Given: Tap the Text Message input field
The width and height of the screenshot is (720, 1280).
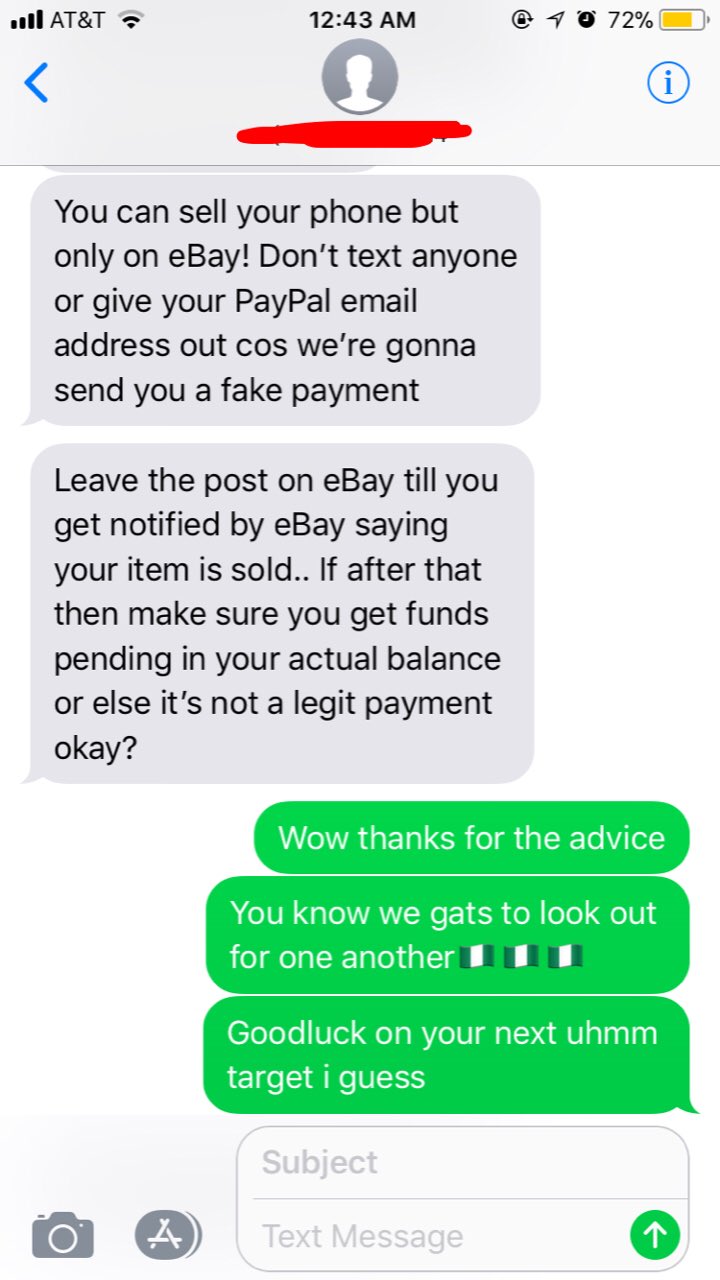Looking at the screenshot, I should (440, 1236).
